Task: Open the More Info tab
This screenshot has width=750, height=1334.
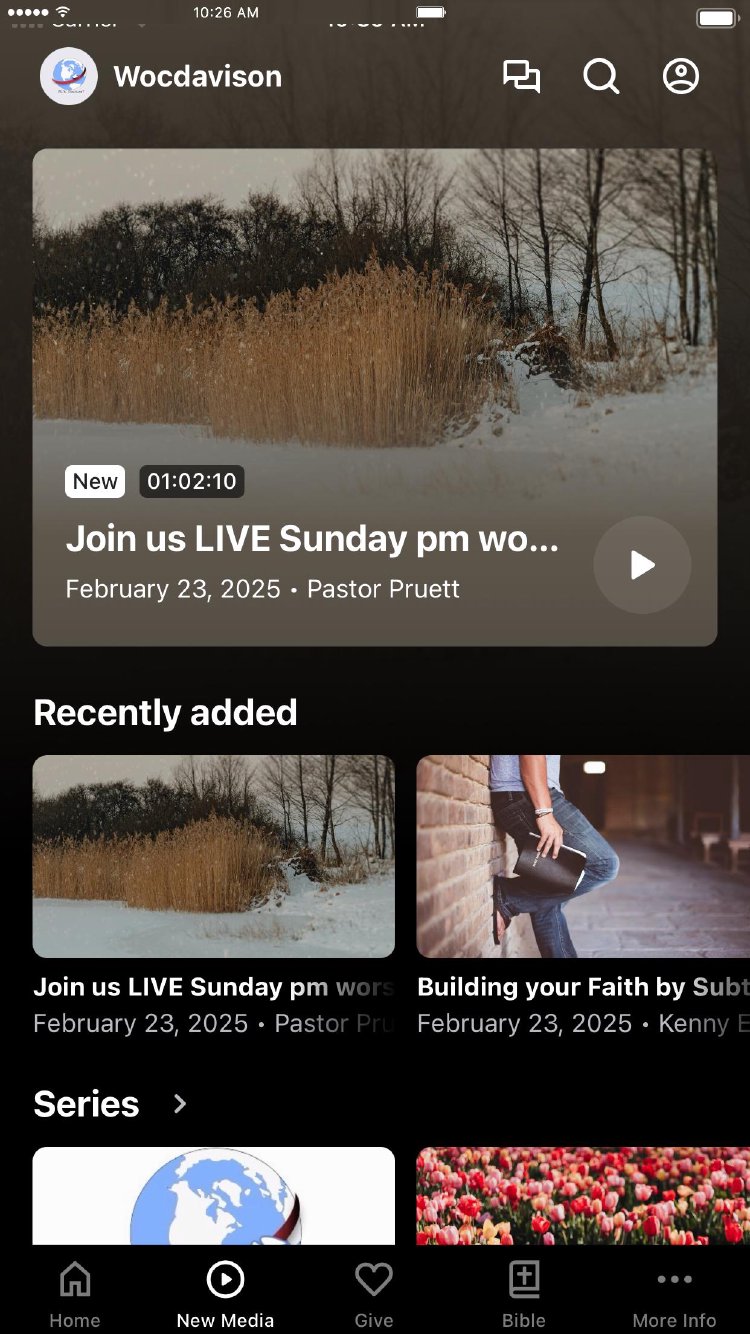Action: [x=674, y=1294]
